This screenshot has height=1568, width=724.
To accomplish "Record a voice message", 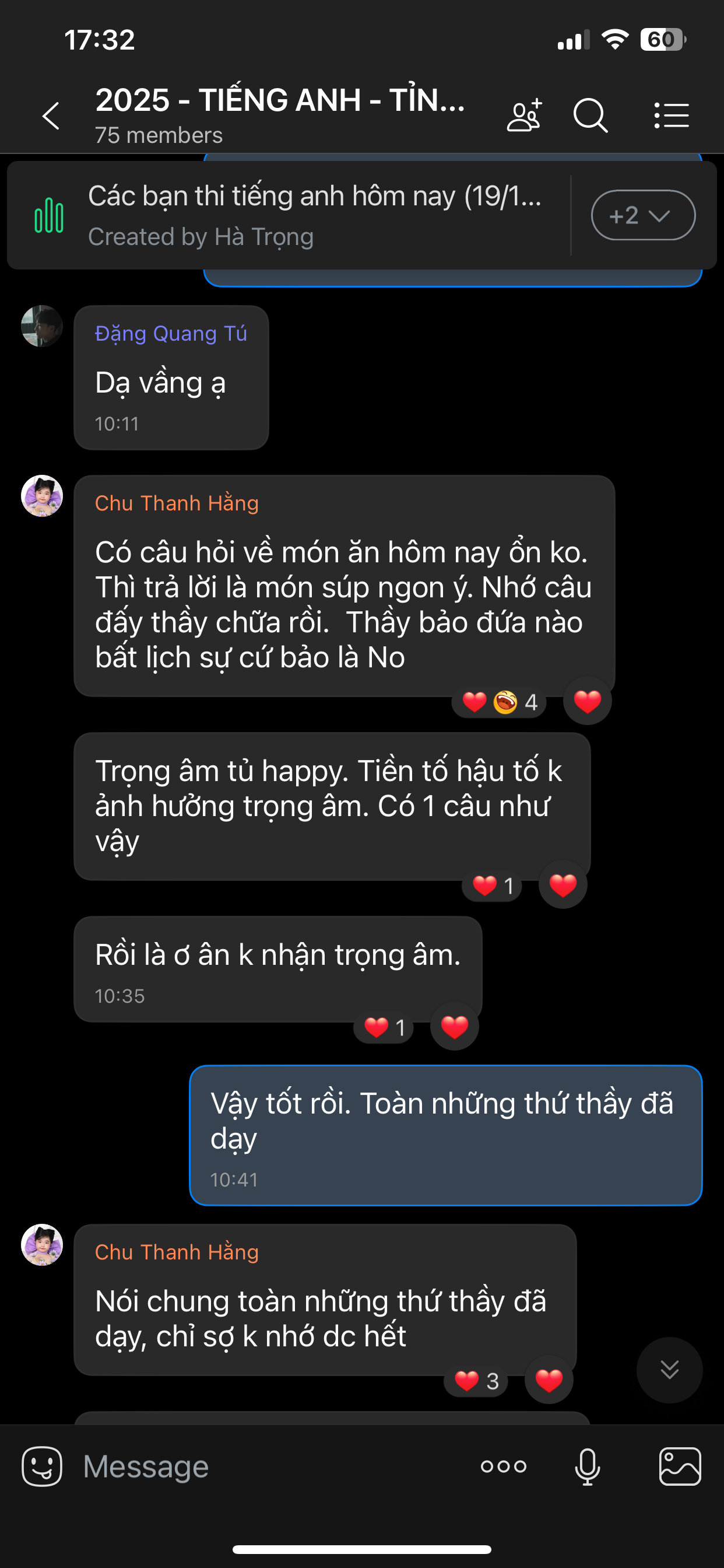I will tap(587, 1466).
